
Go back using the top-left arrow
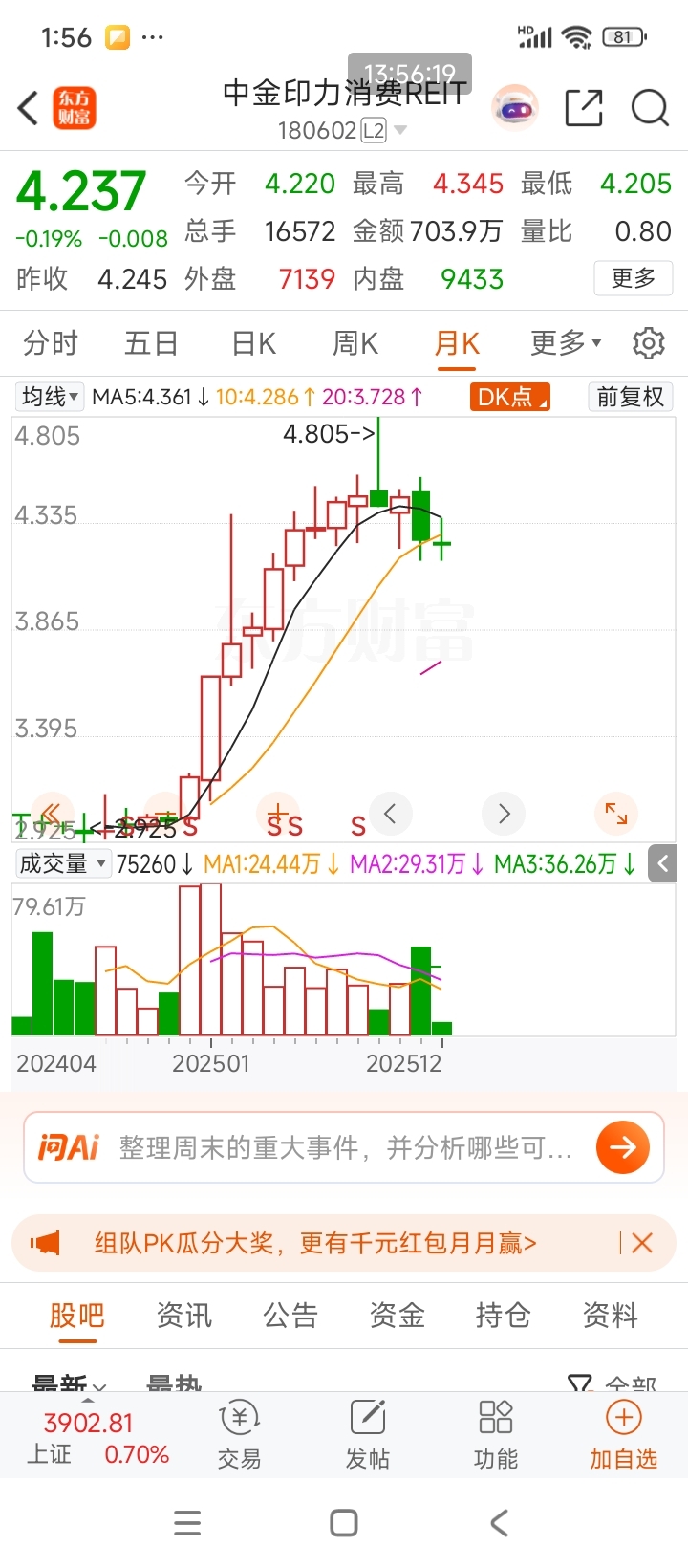click(x=29, y=108)
